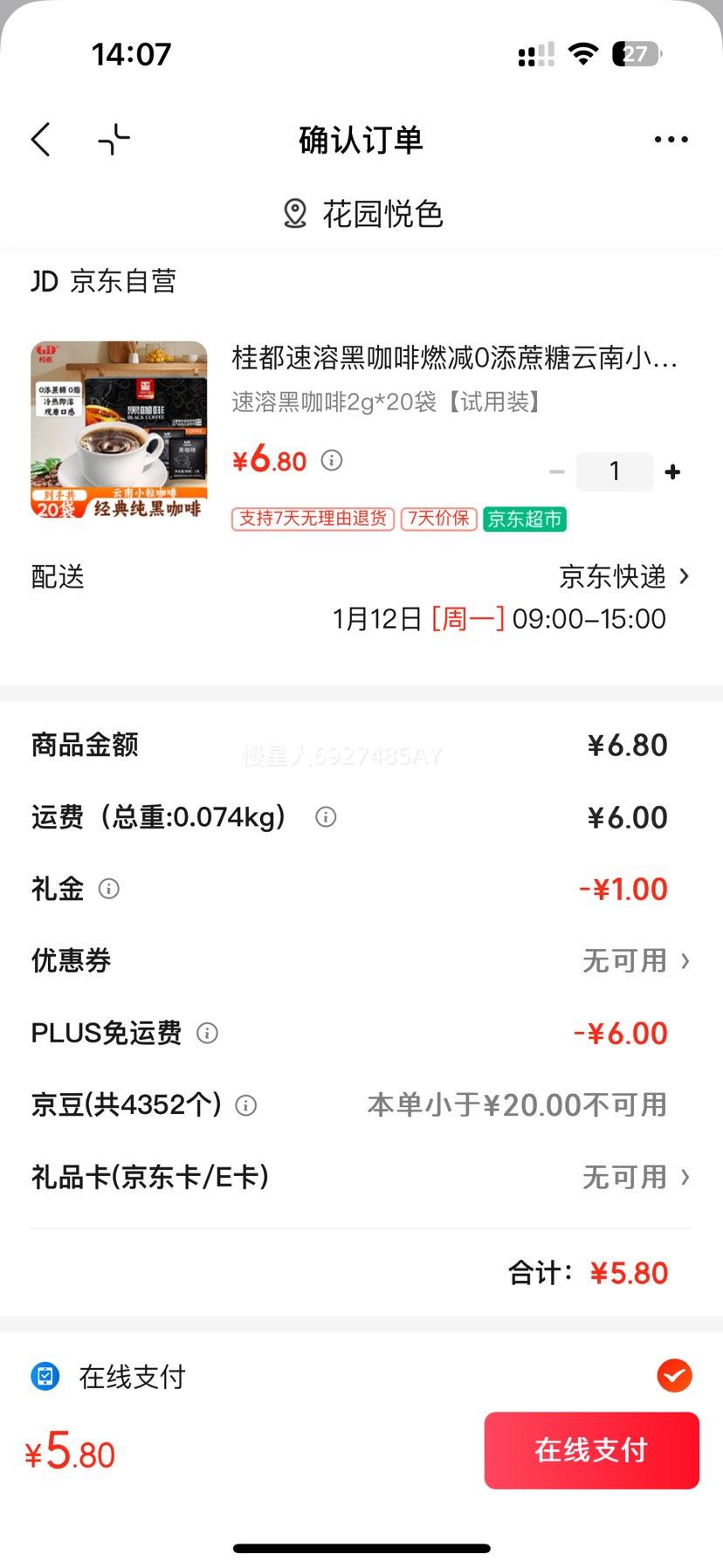Click the blue online payment icon
Screen dimensions: 723x1568
click(x=45, y=1376)
